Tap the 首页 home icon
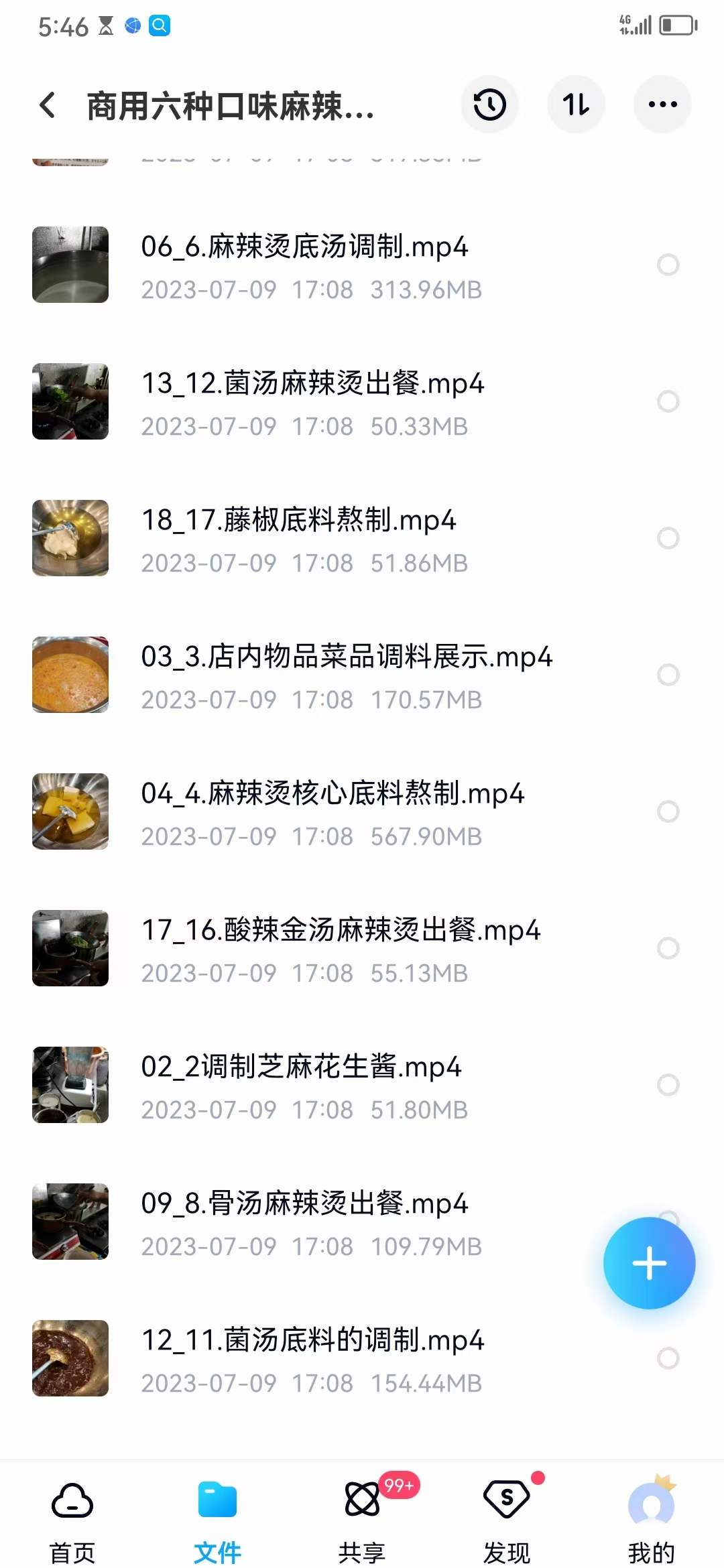This screenshot has width=724, height=1568. click(x=71, y=1504)
